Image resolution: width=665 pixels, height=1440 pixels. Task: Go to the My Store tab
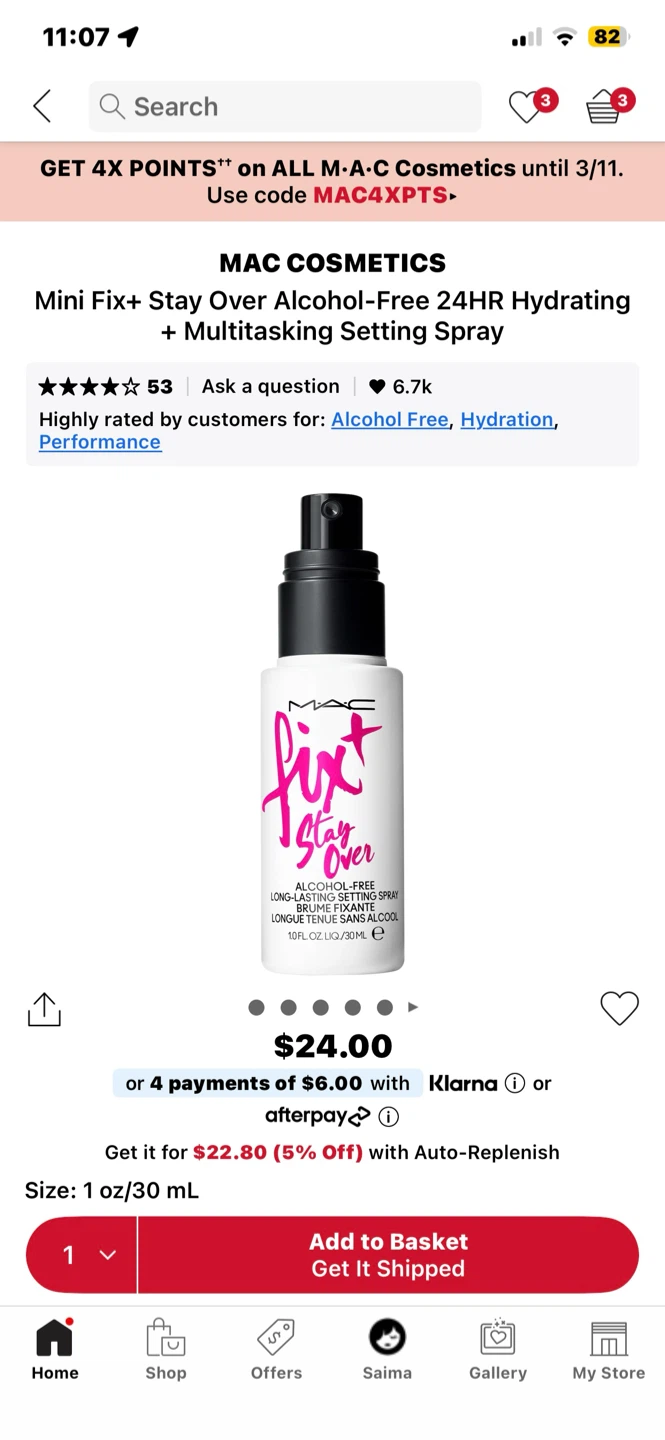(608, 1349)
